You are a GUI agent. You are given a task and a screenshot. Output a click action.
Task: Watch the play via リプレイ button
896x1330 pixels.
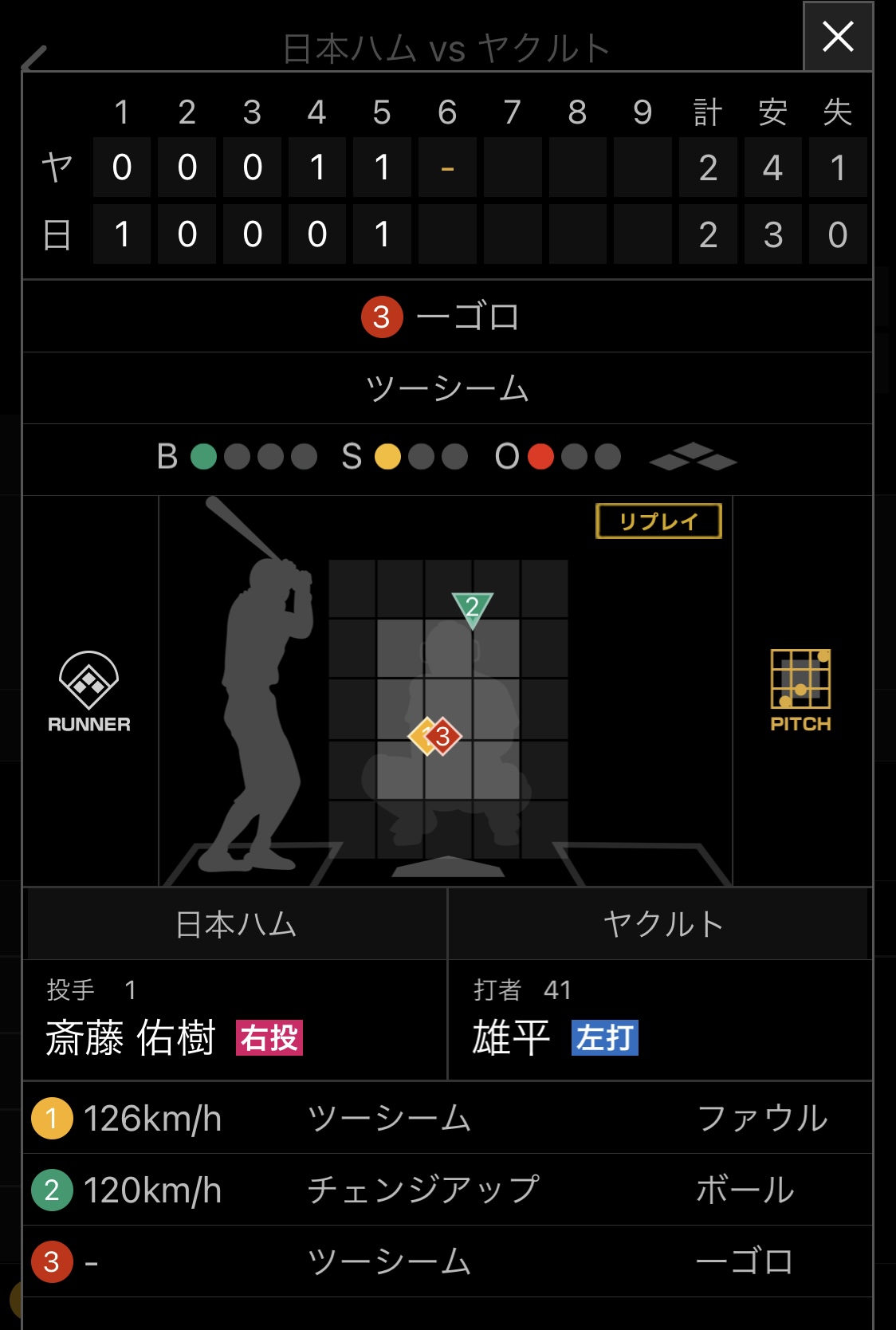pos(658,521)
